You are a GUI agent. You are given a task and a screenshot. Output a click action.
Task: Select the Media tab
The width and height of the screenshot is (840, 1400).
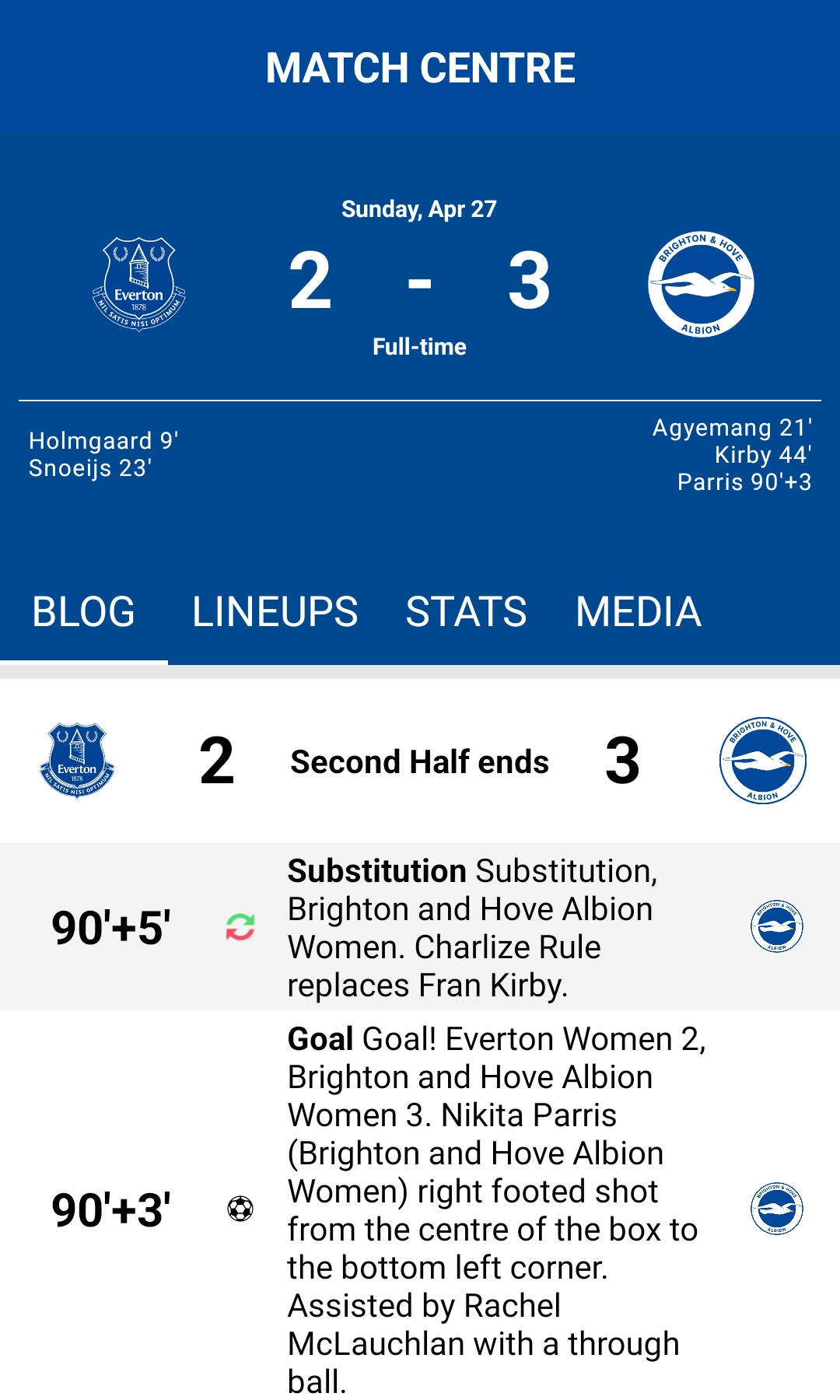pyautogui.click(x=638, y=612)
